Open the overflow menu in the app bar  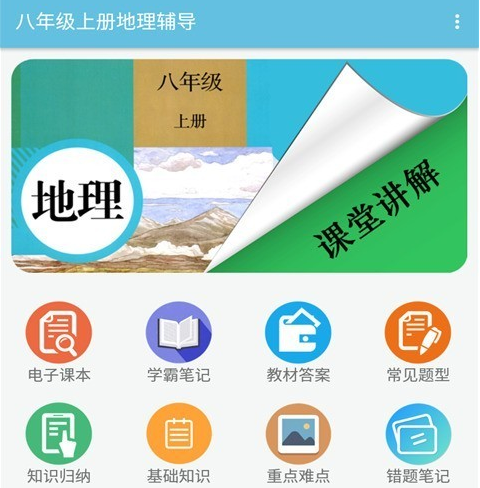[457, 22]
